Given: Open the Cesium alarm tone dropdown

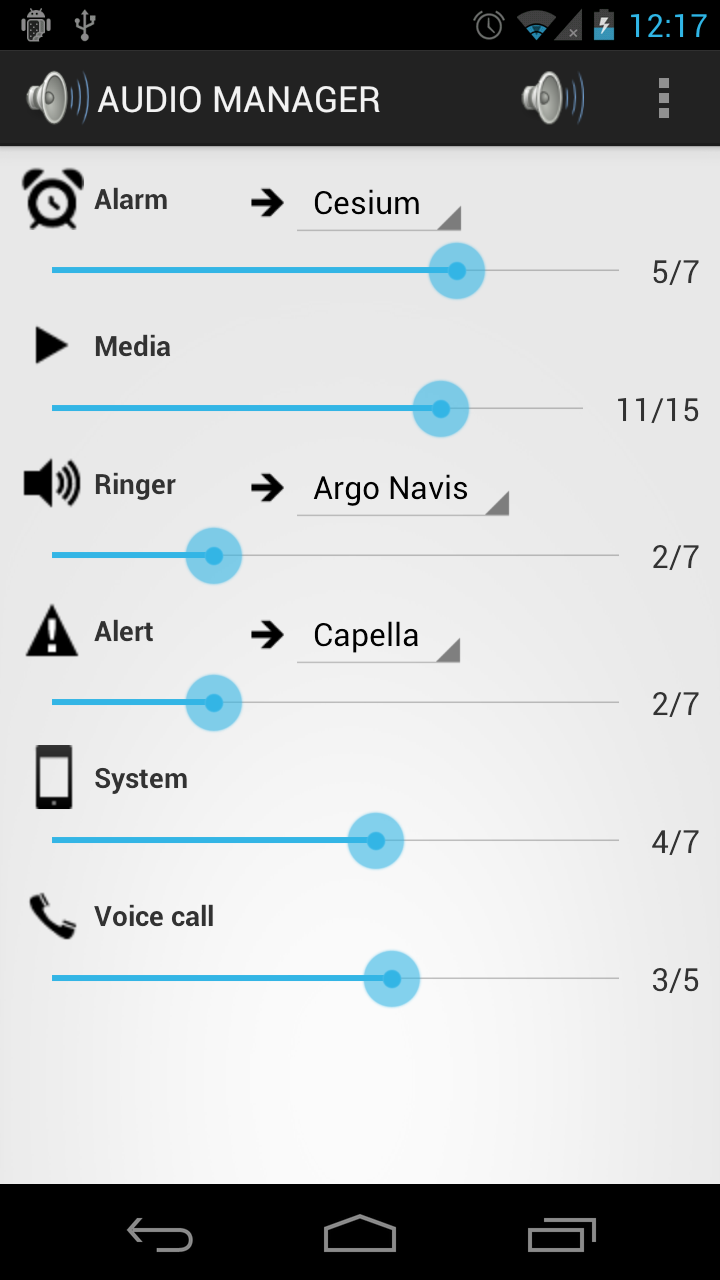Looking at the screenshot, I should pos(378,204).
